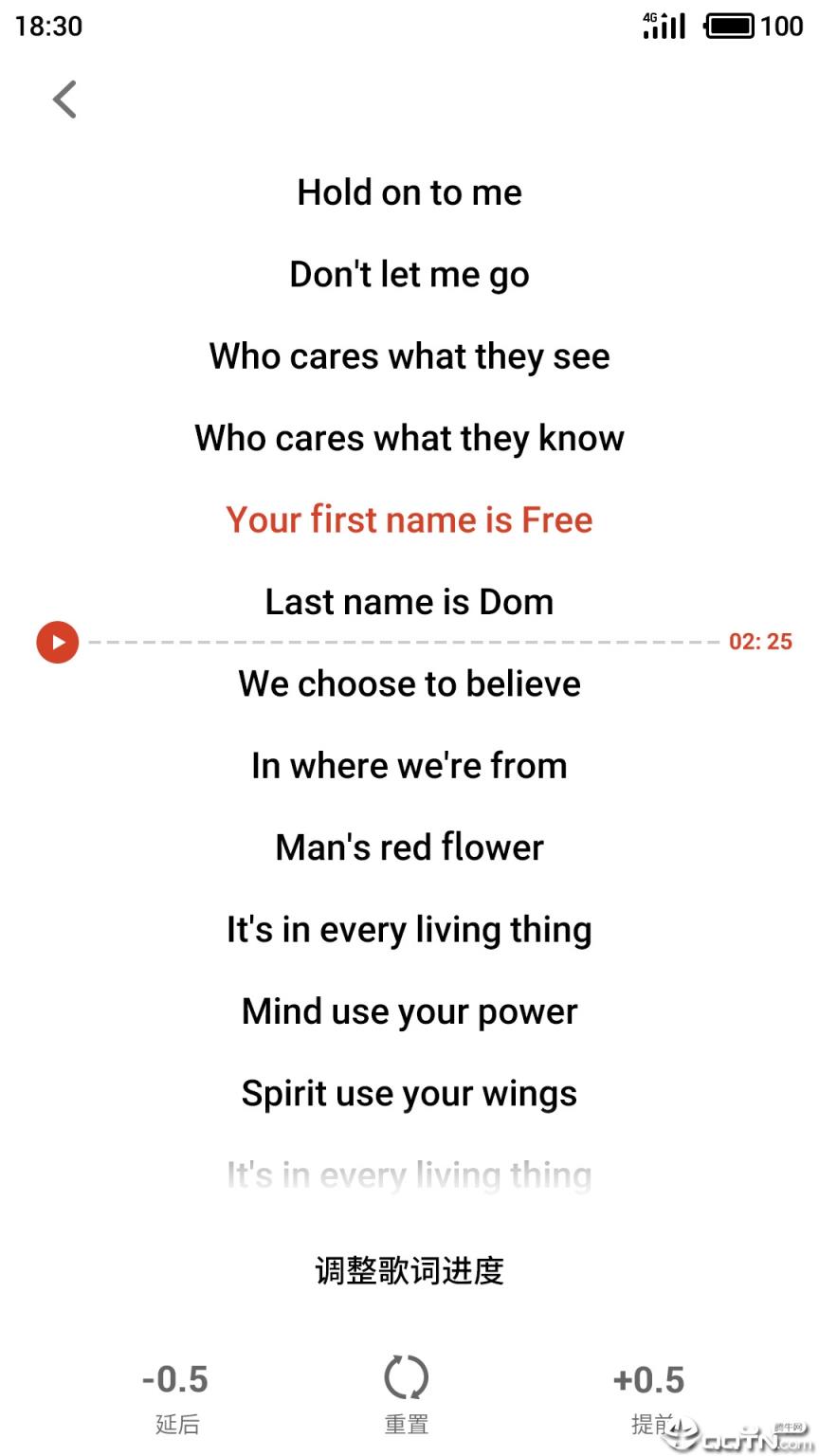819x1456 pixels.
Task: Reset the lyric timing offset
Action: tap(407, 1392)
